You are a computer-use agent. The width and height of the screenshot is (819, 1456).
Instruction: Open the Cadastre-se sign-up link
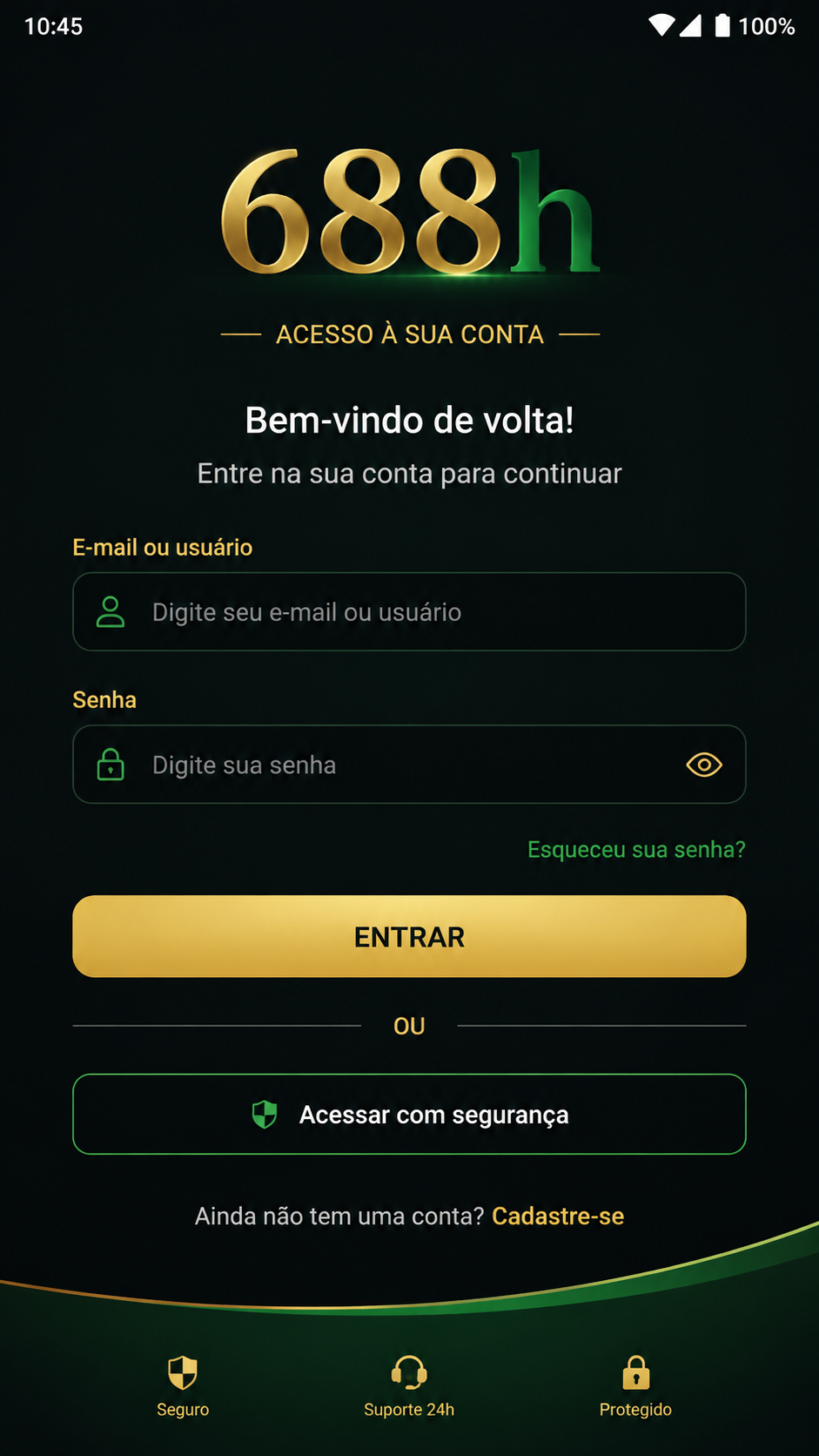click(558, 1216)
